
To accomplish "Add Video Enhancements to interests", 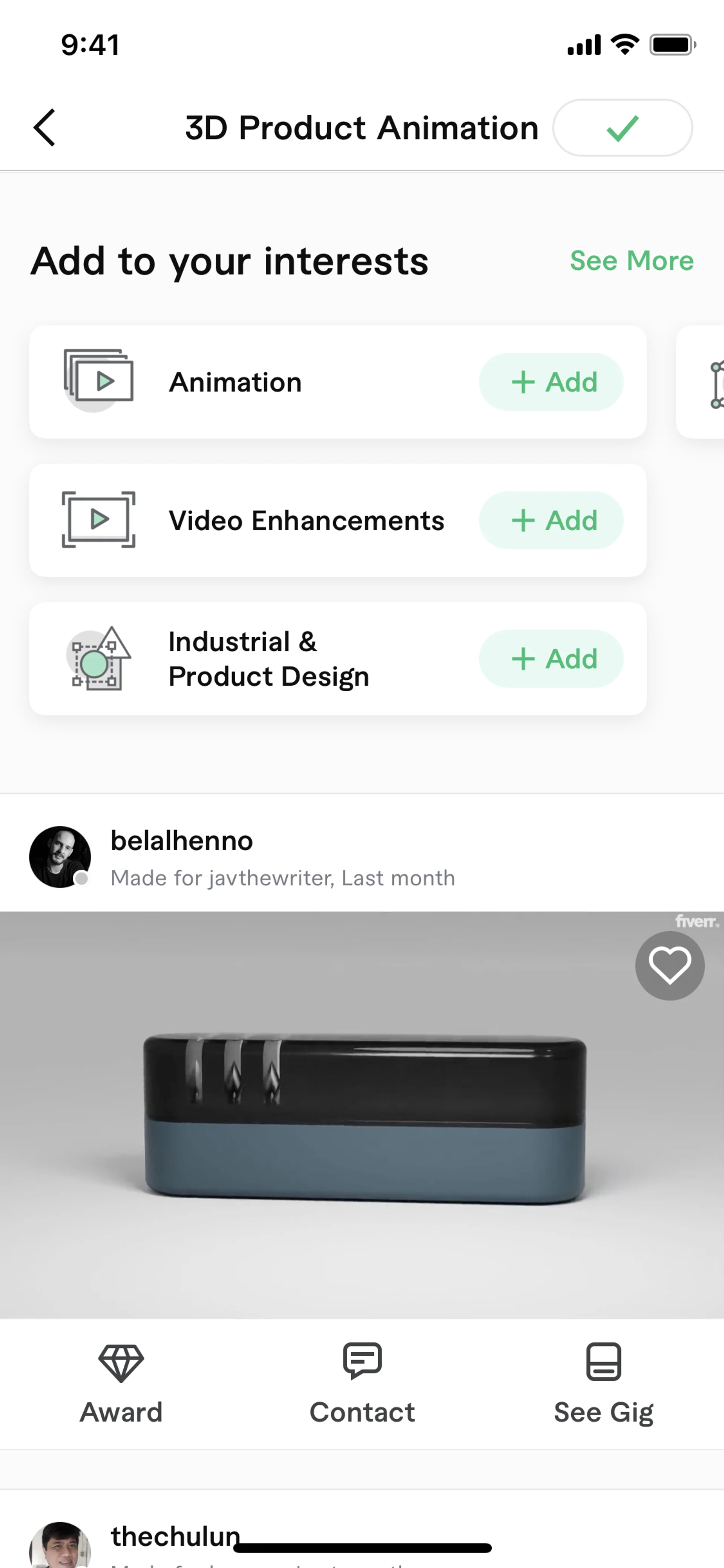I will pyautogui.click(x=551, y=521).
